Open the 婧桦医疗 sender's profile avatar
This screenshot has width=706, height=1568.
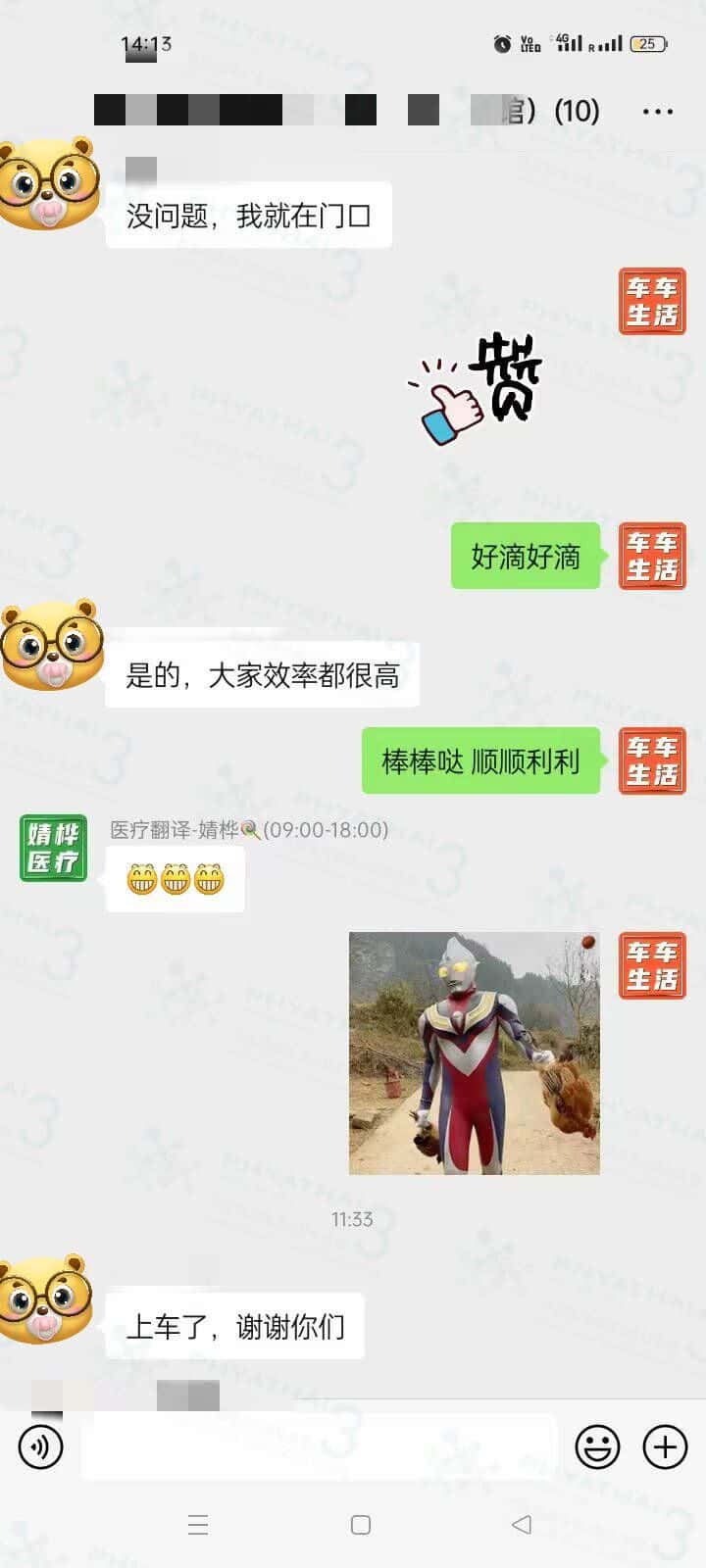click(54, 848)
